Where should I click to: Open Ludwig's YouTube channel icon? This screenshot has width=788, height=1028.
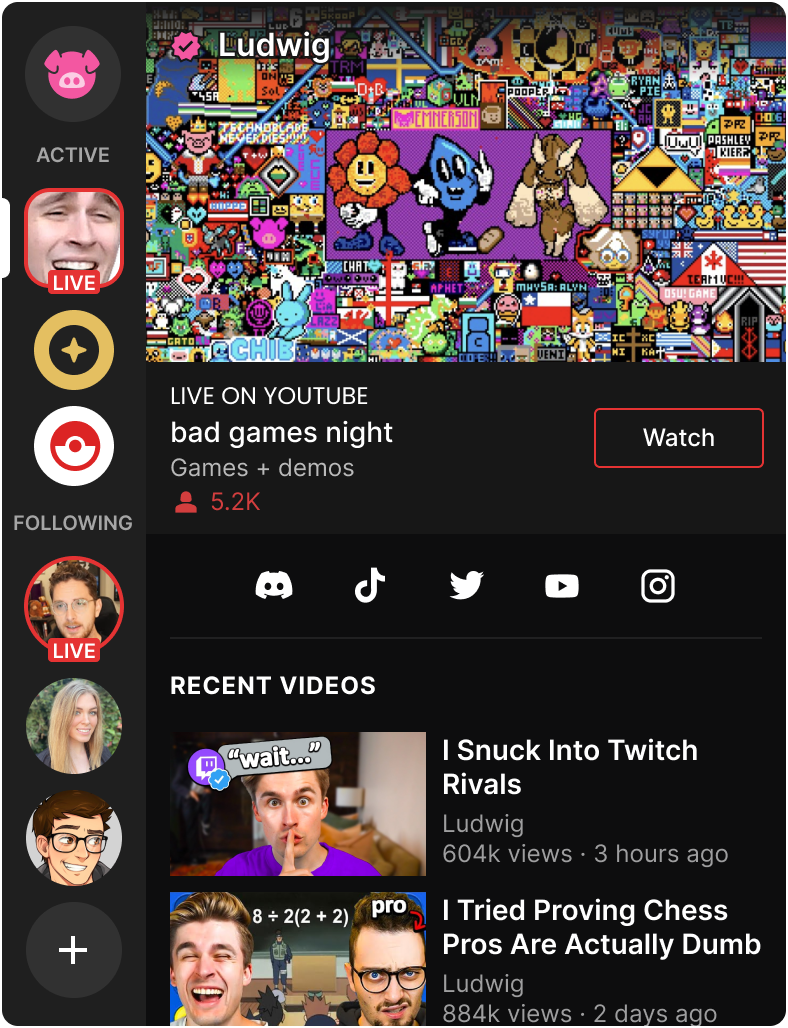pyautogui.click(x=562, y=586)
